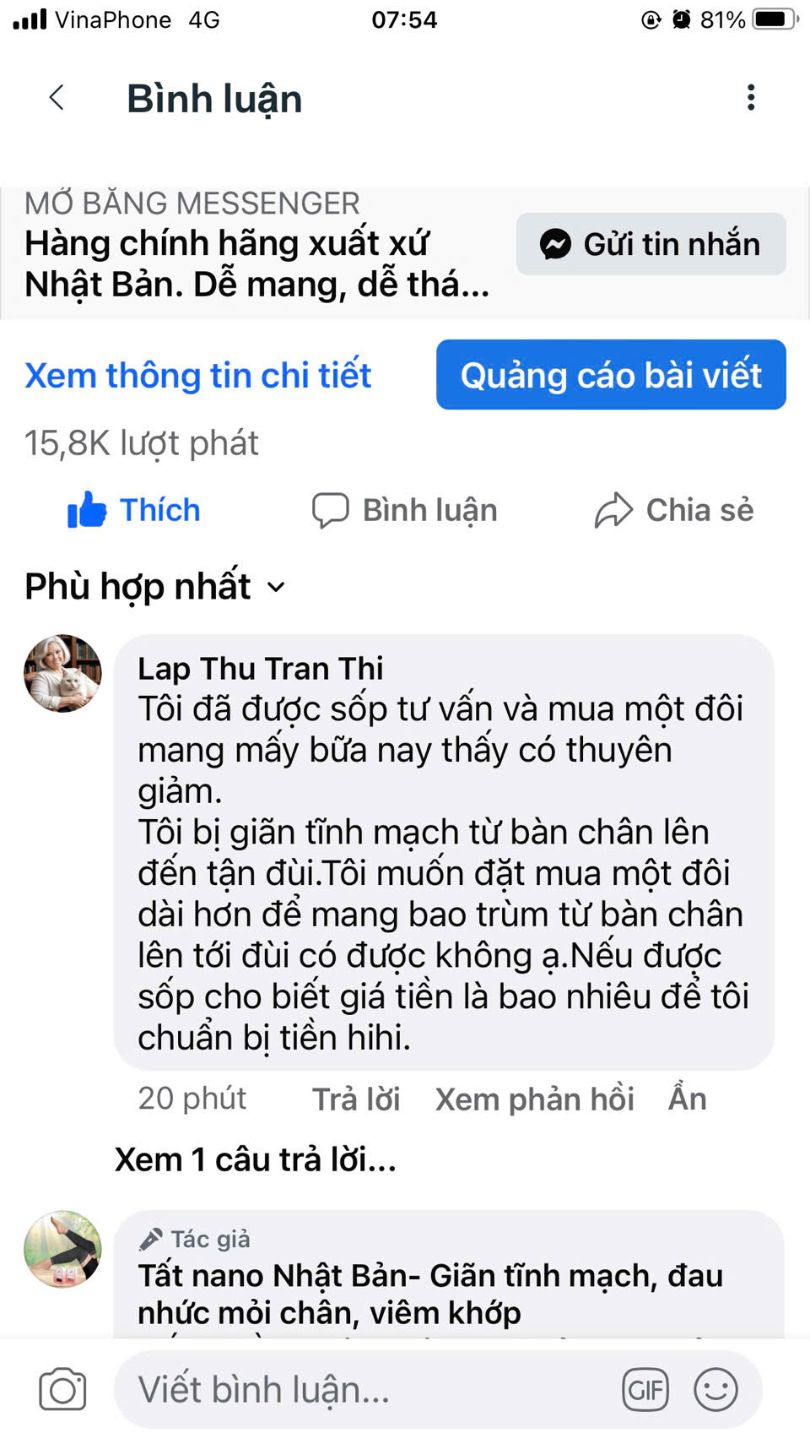Screen dimensions: 810x1440
Task: Tap the Gửi tin nhắn button
Action: click(651, 244)
